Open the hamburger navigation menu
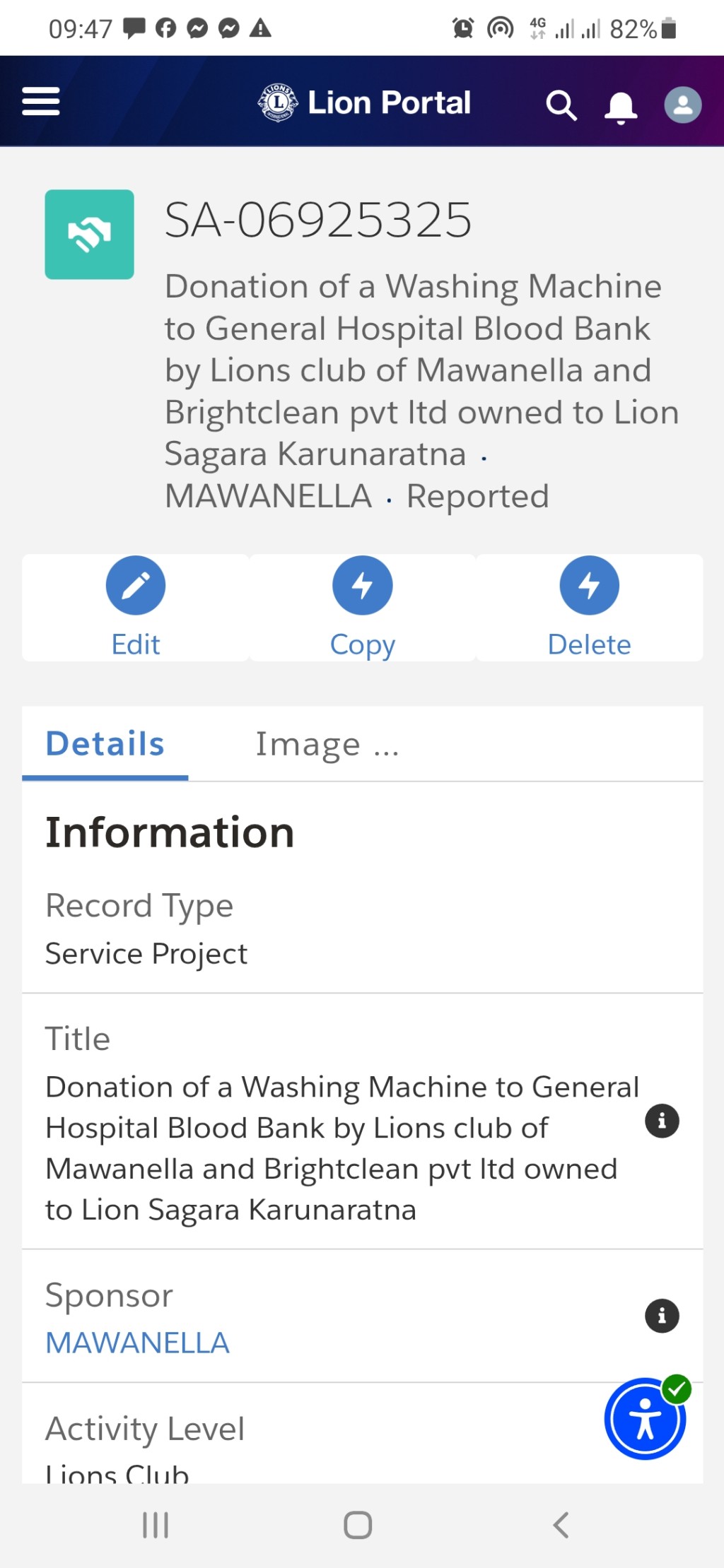Viewport: 724px width, 1568px height. pos(41,101)
